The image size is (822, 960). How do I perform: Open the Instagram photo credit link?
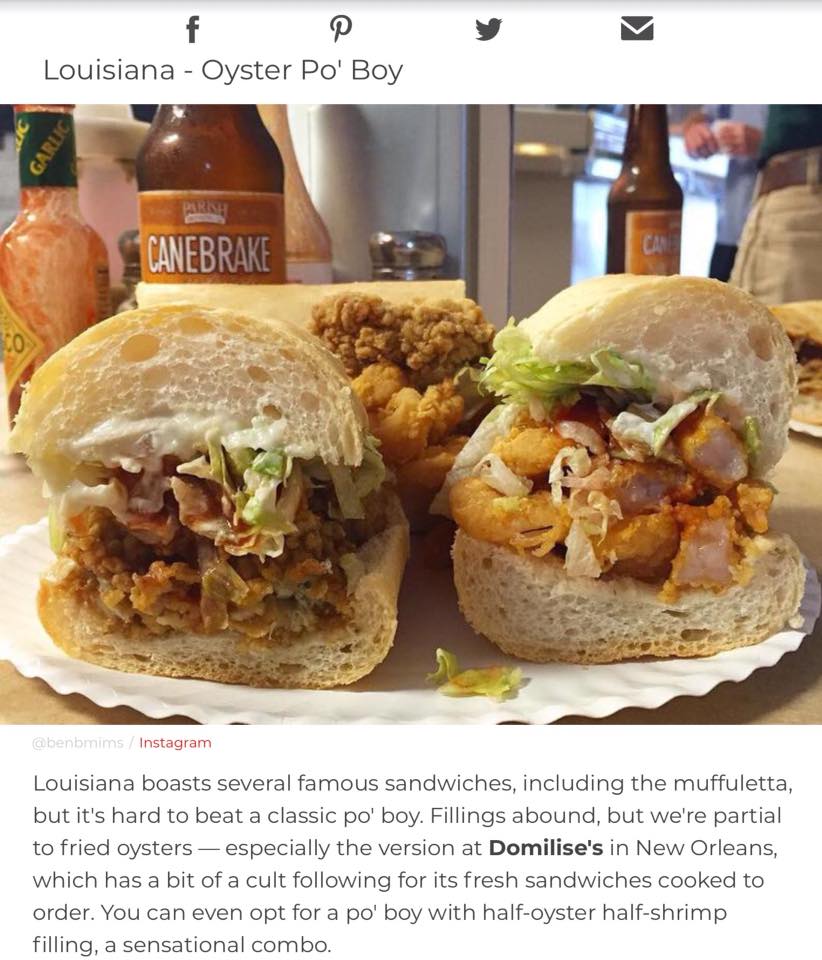click(175, 743)
